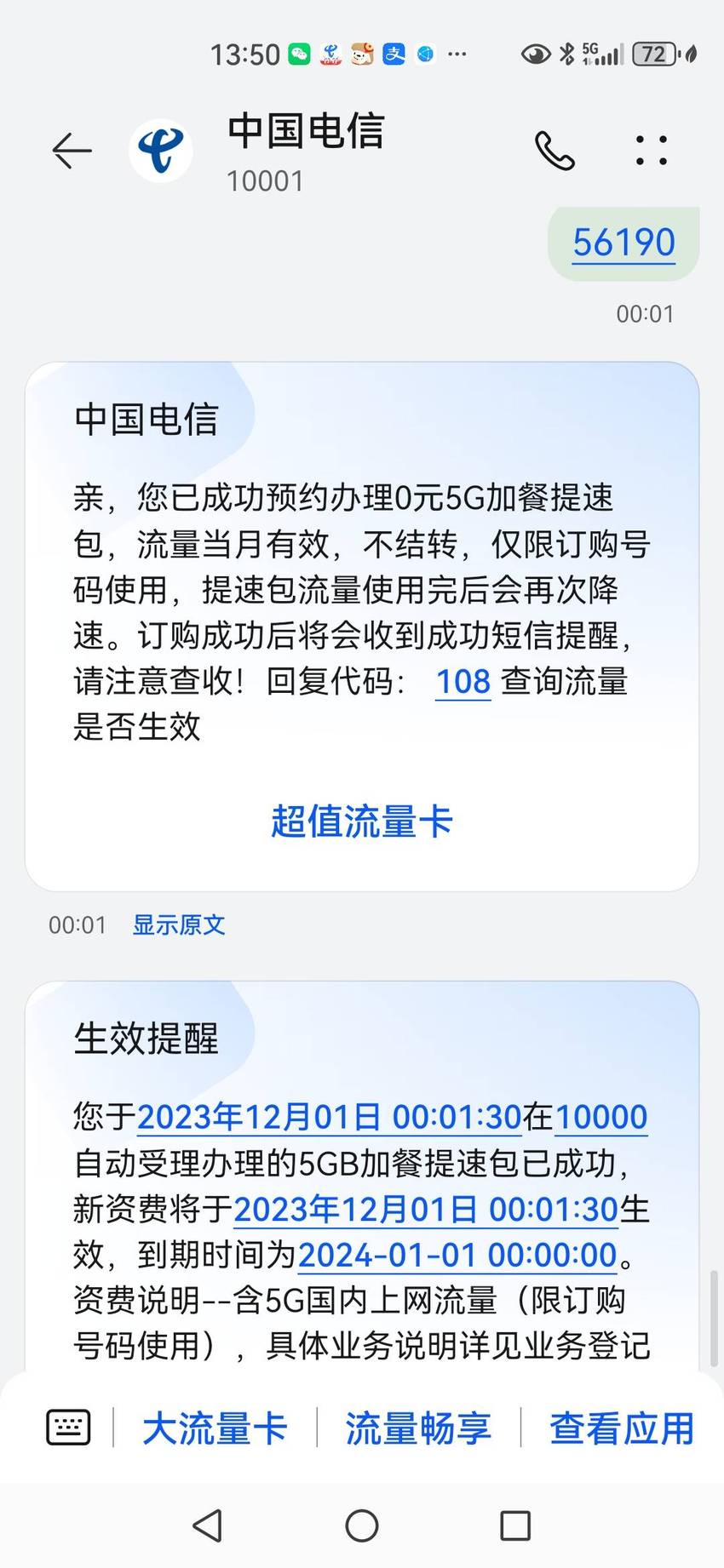Viewport: 724px width, 1568px height.
Task: Open the 大流量卡 menu
Action: click(215, 1428)
